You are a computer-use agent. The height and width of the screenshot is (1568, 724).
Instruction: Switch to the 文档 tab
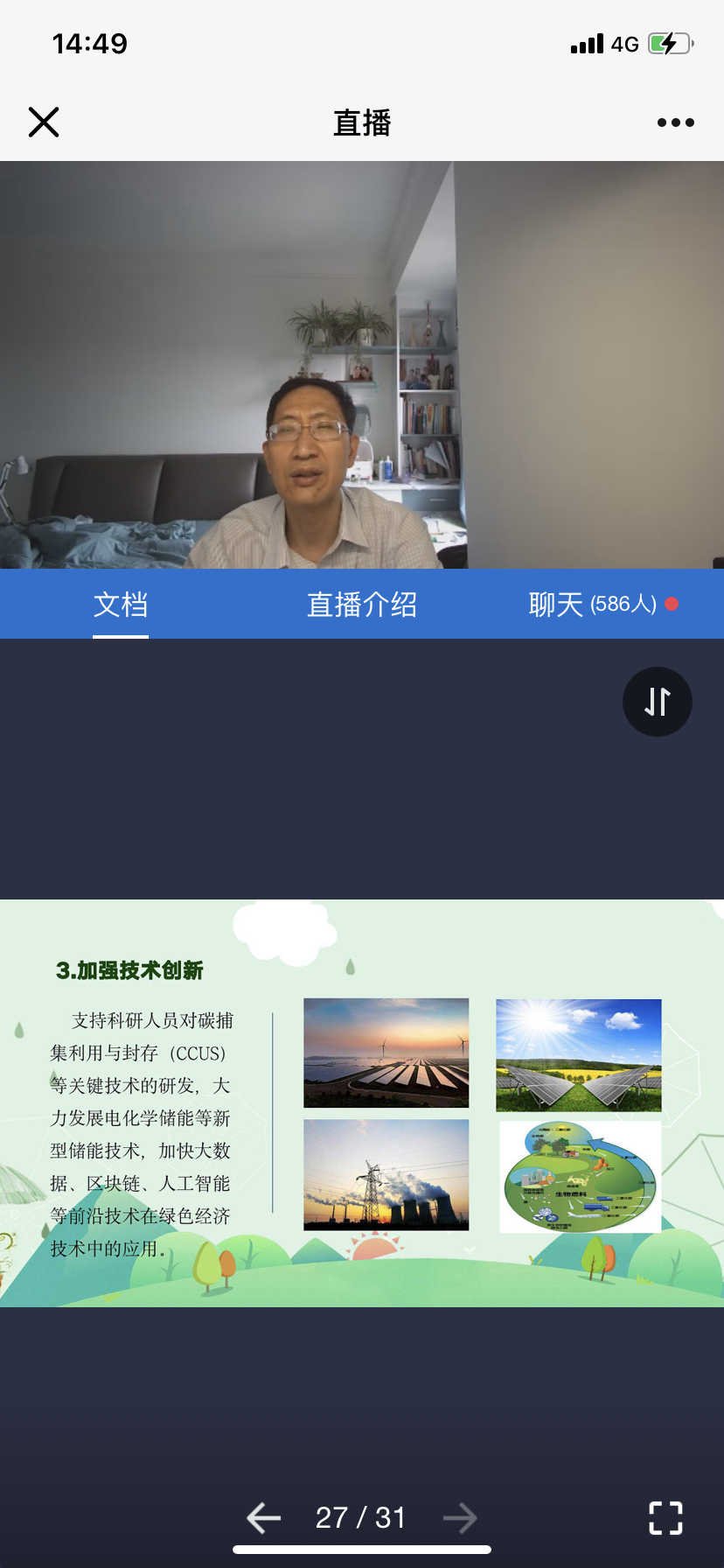click(x=121, y=605)
